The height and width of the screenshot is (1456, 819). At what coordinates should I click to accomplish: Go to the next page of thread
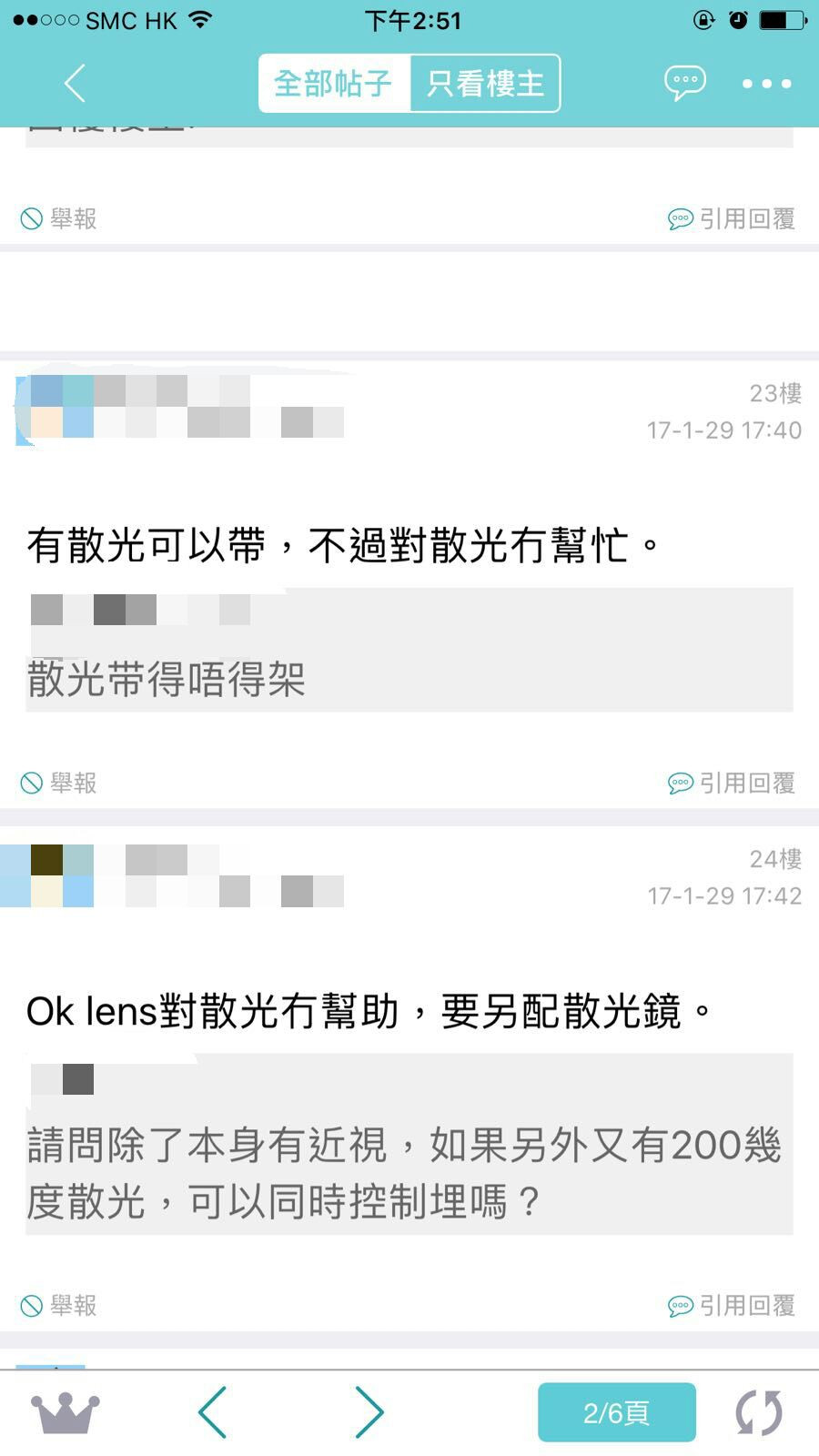click(369, 1412)
